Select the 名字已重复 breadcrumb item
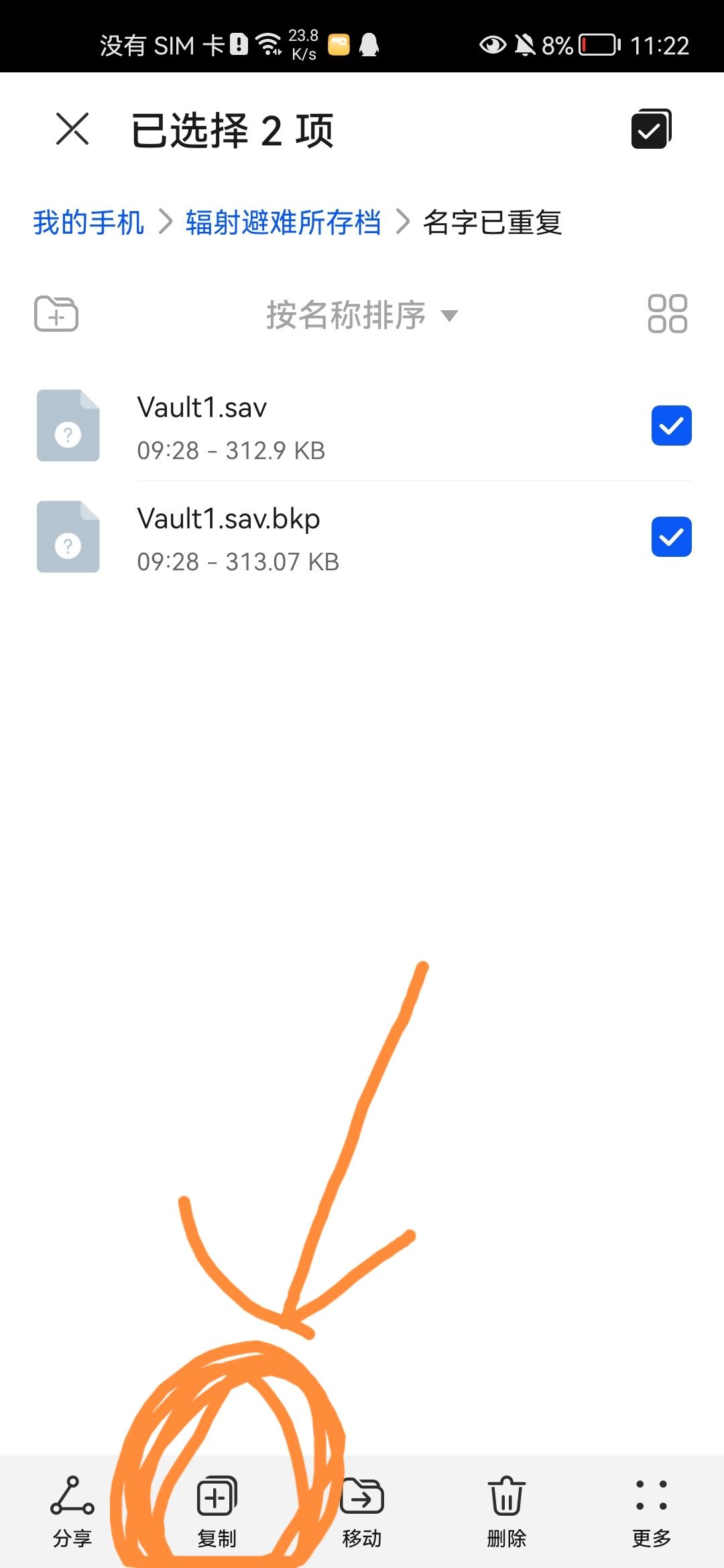The width and height of the screenshot is (724, 1568). coord(494,222)
